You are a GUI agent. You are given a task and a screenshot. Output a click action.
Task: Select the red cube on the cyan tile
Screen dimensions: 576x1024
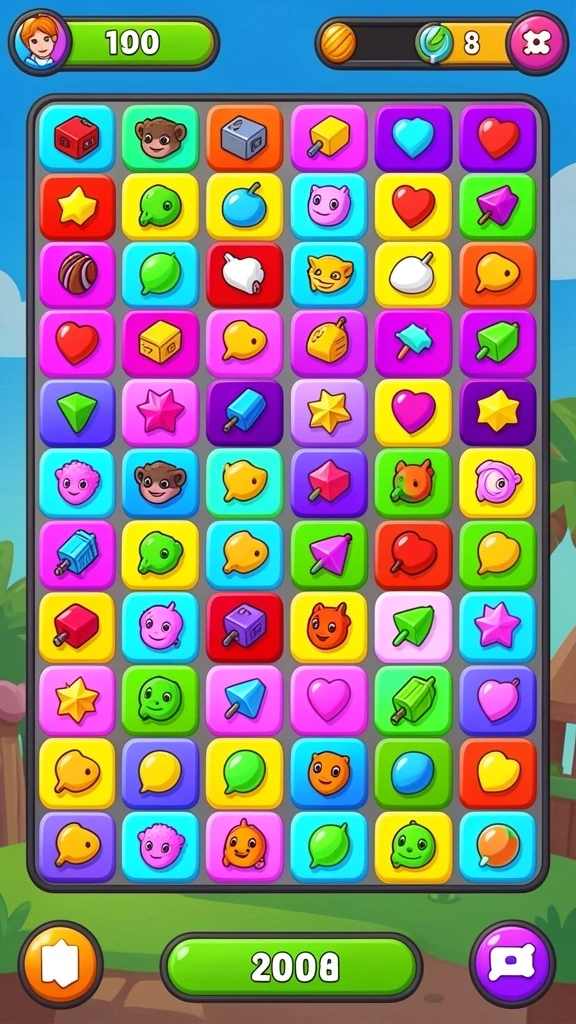[x=76, y=137]
